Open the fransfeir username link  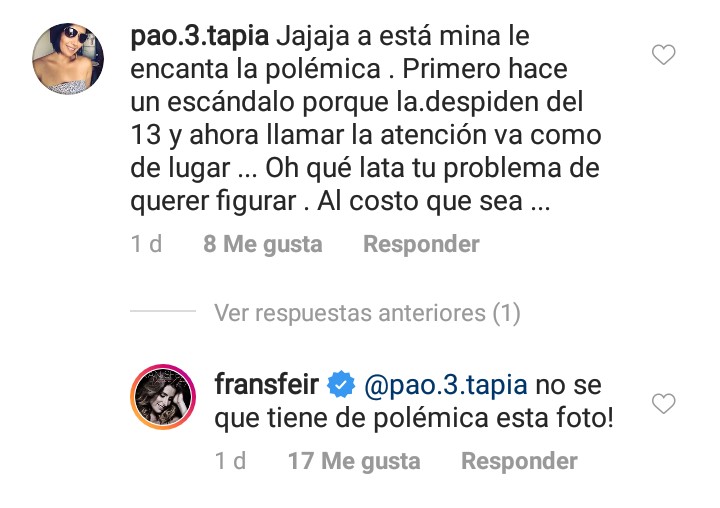265,384
